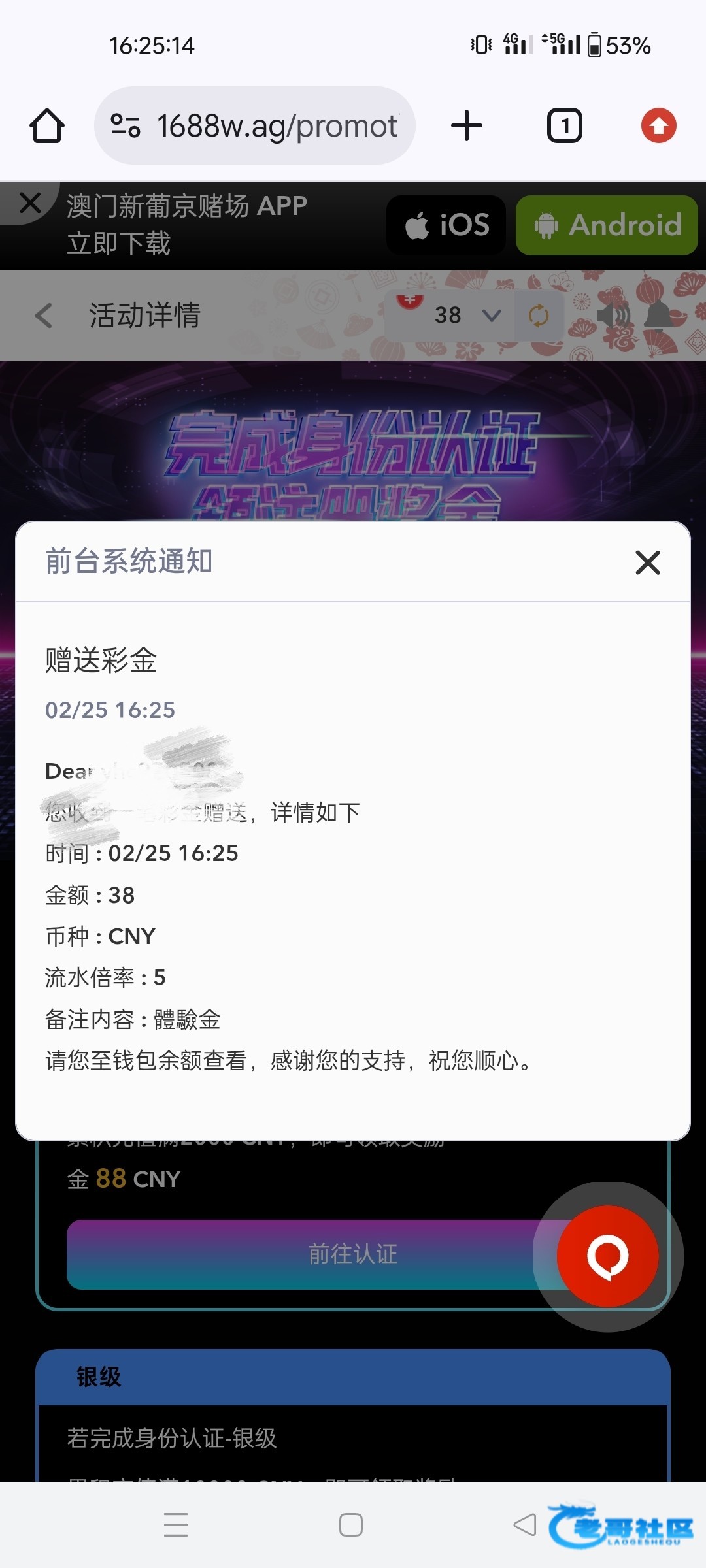Screen dimensions: 706x1568
Task: Dismiss the APP download banner
Action: [29, 203]
